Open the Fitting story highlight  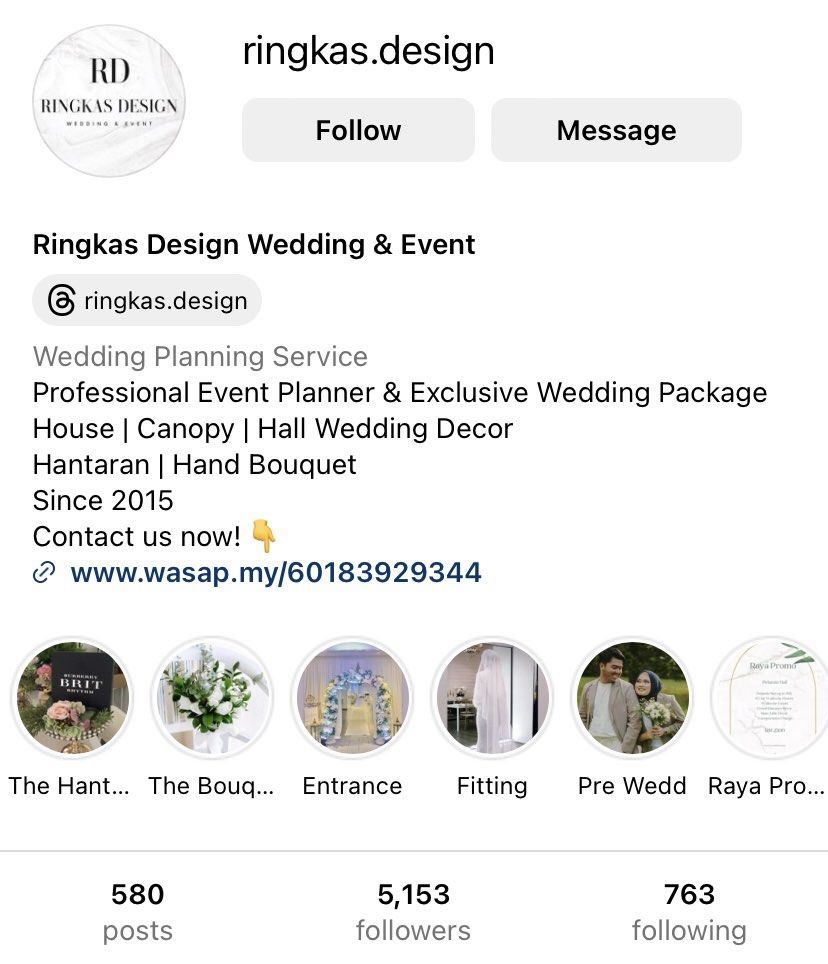click(x=491, y=698)
